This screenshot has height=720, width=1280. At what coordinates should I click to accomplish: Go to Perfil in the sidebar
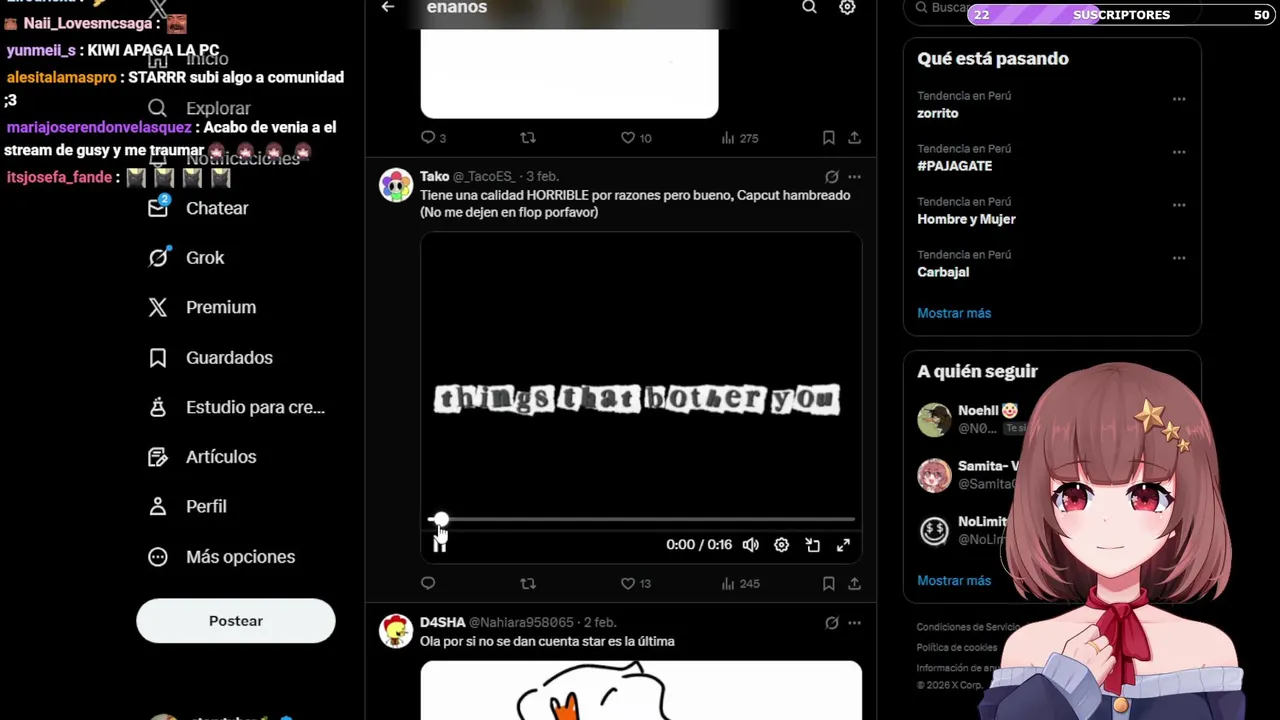coord(205,507)
